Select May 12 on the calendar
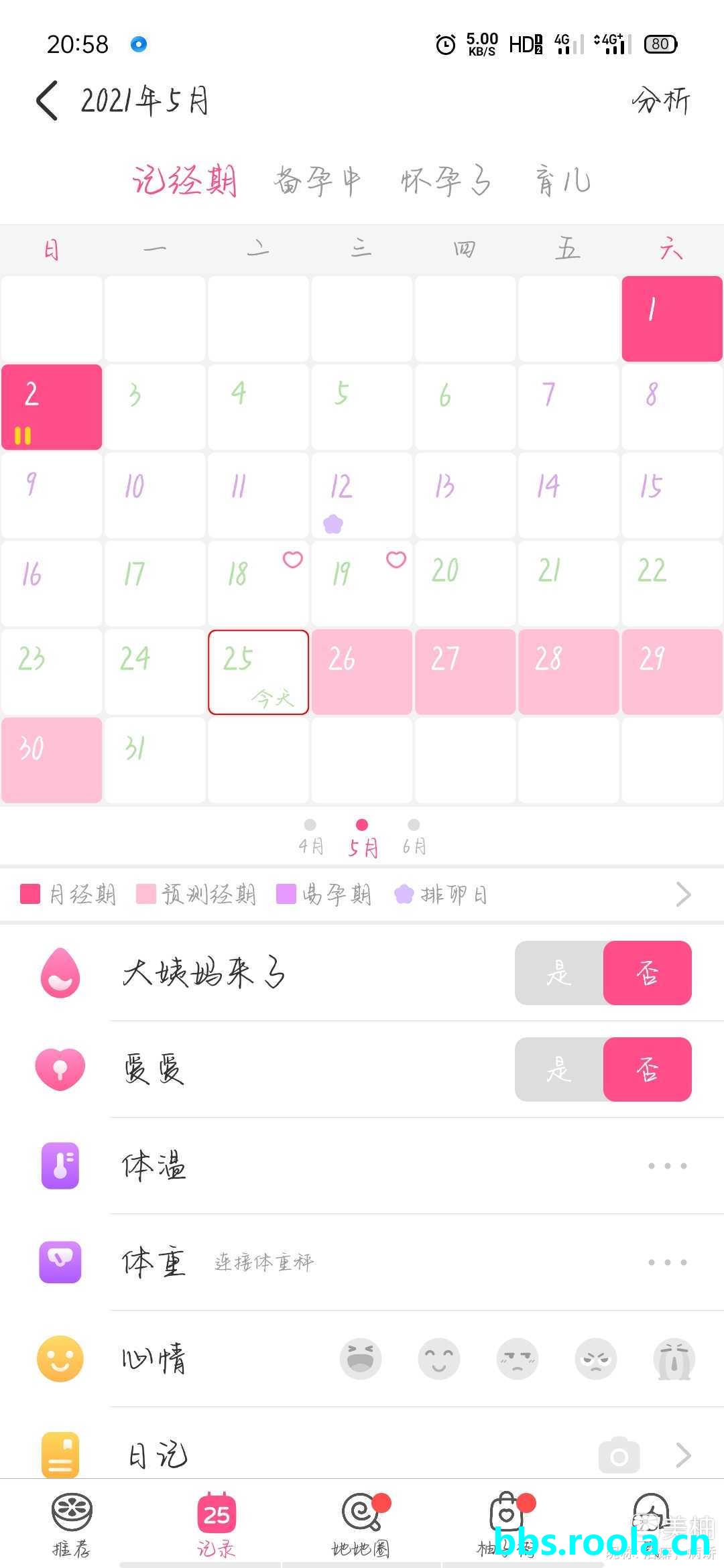 pos(361,496)
